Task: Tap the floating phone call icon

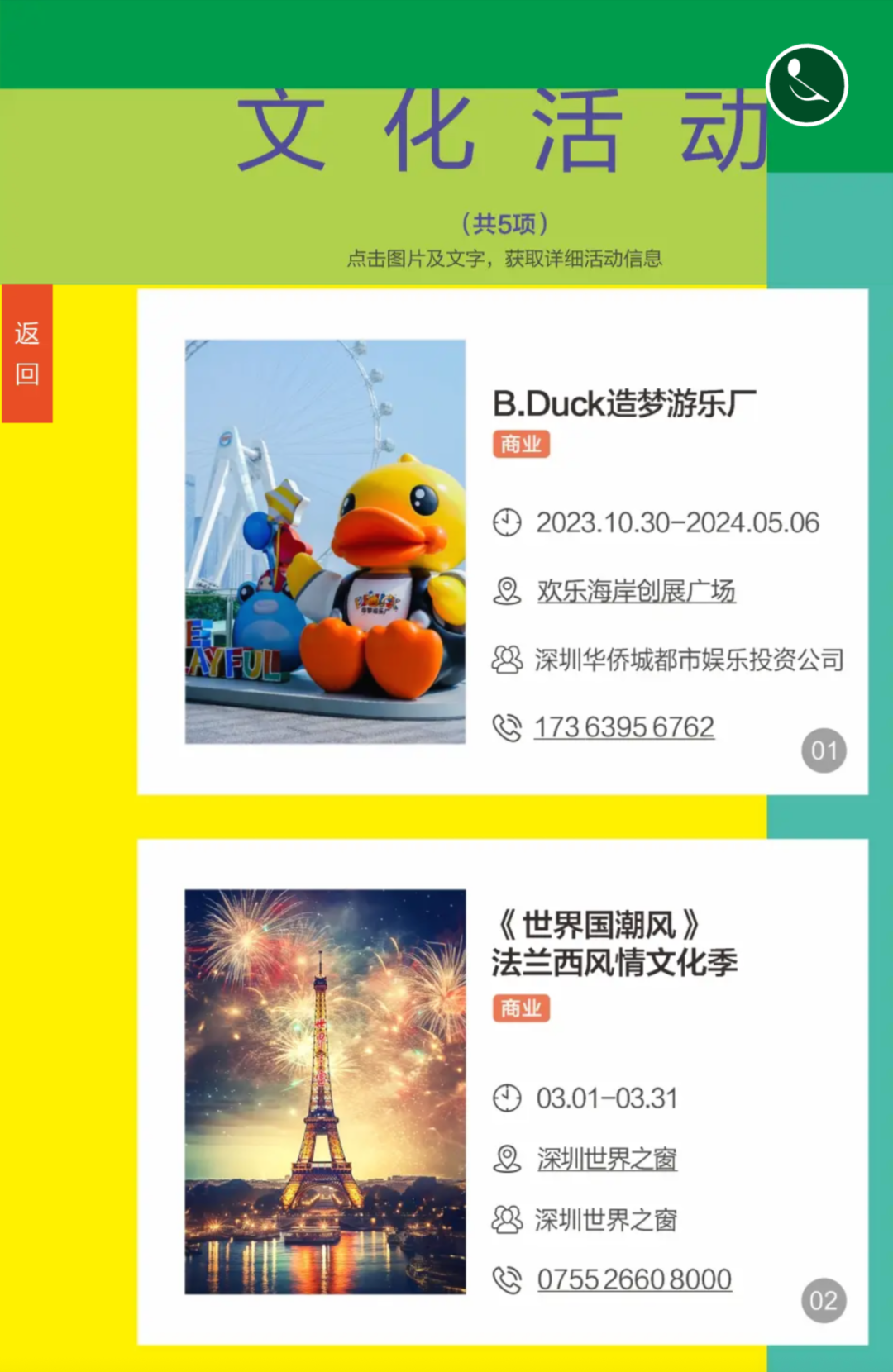Action: point(806,85)
